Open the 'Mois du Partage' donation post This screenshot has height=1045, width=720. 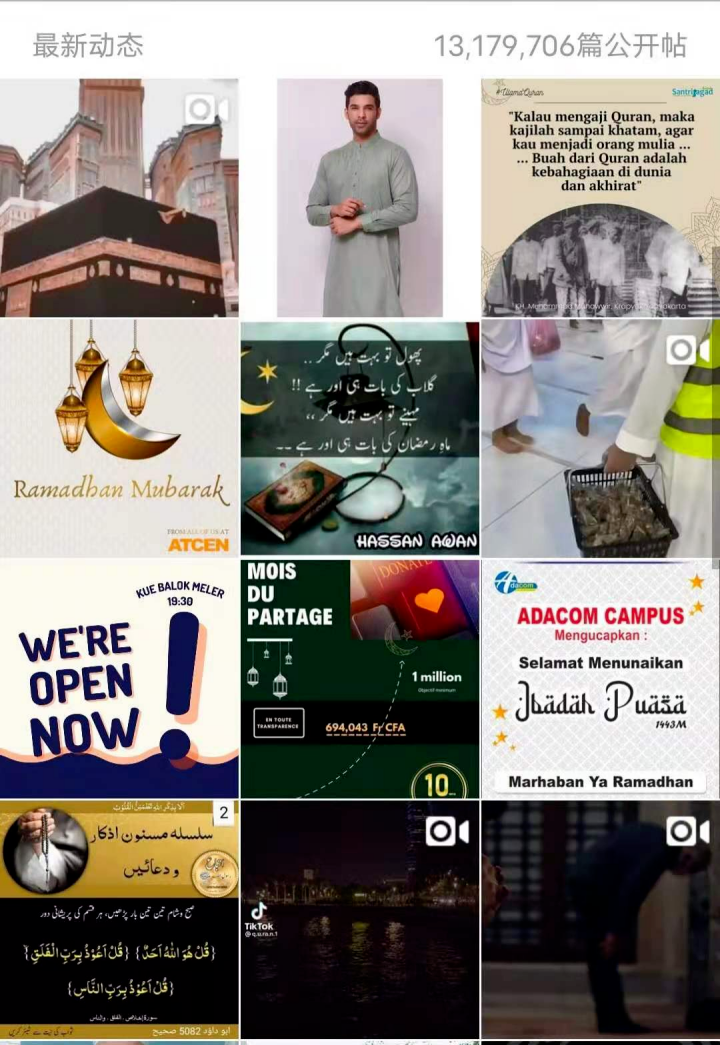point(360,678)
